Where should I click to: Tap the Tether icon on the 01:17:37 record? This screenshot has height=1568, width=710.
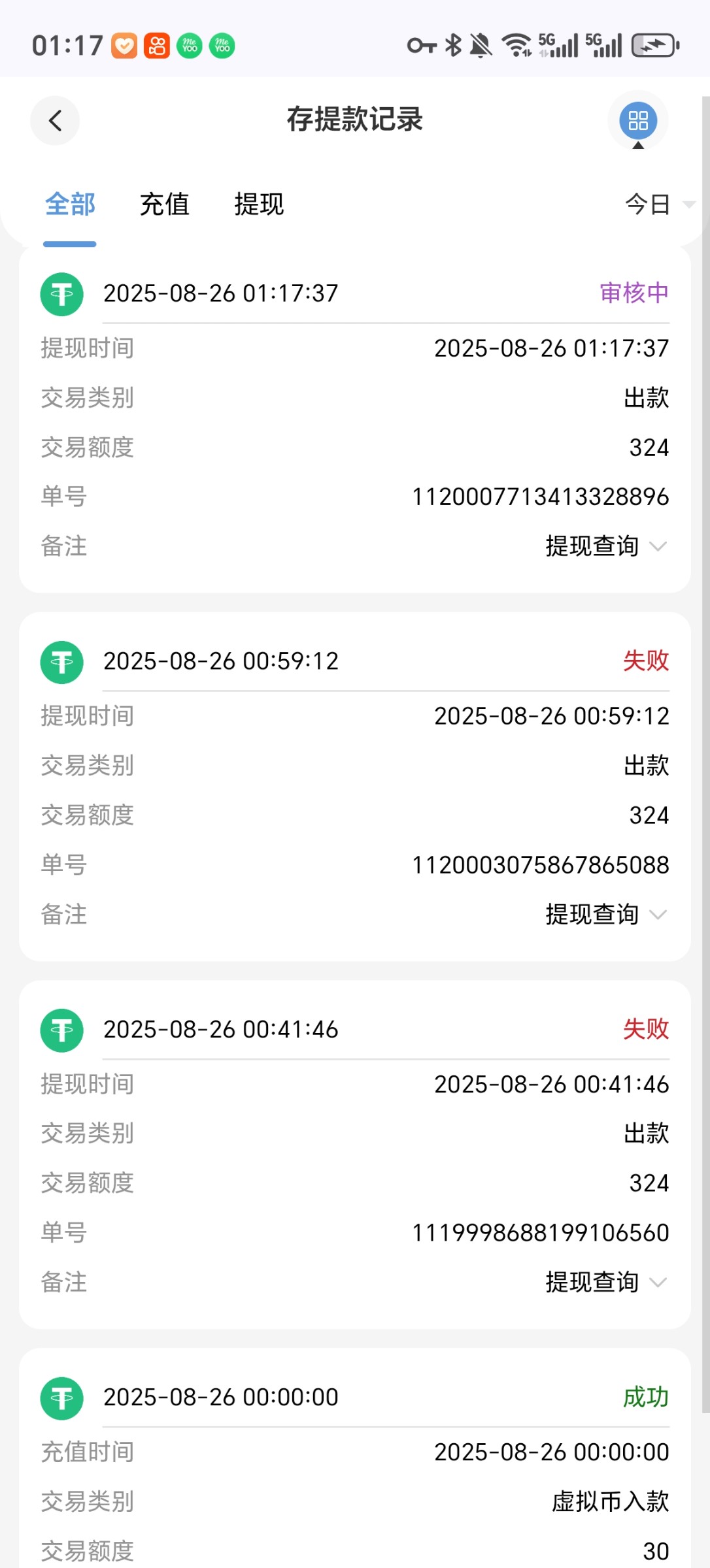point(61,293)
